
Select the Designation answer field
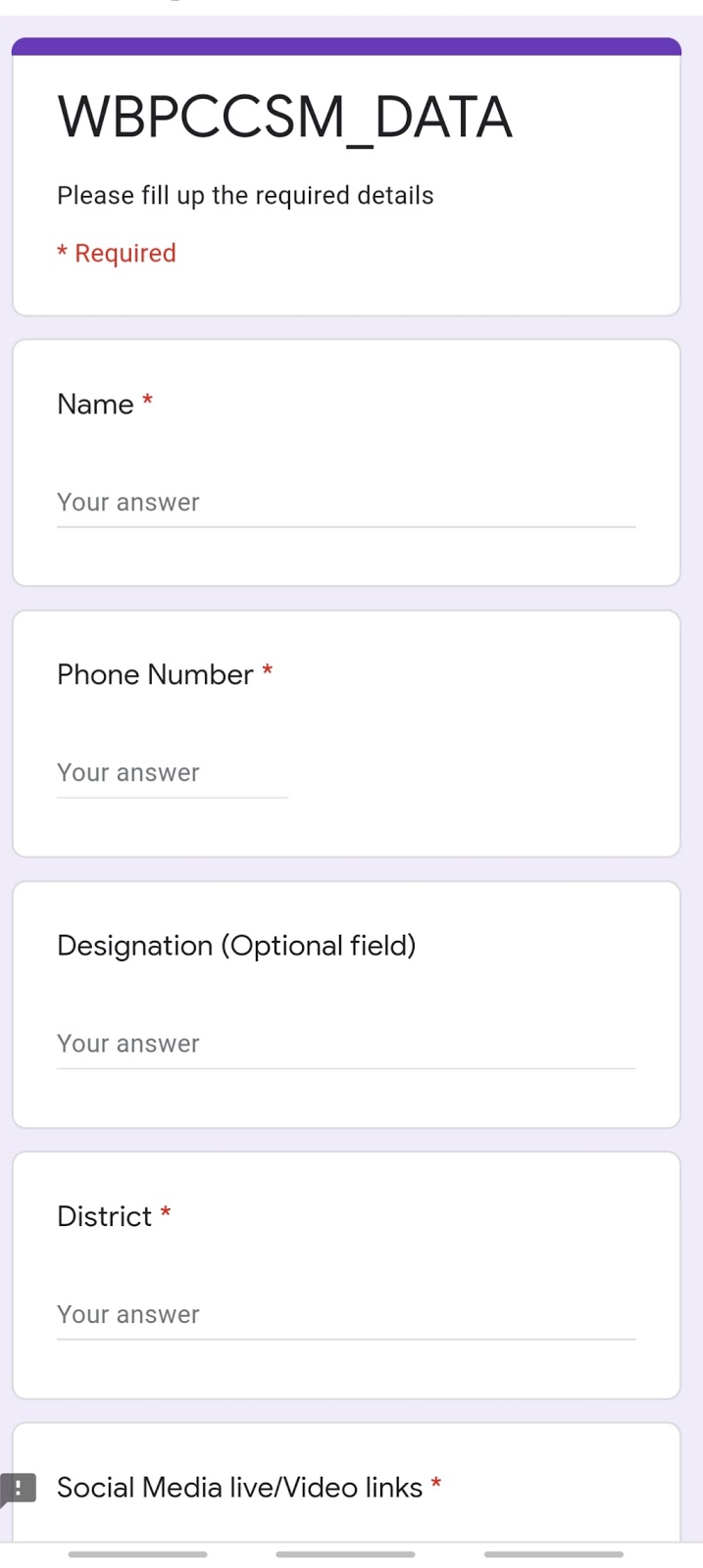[346, 1044]
